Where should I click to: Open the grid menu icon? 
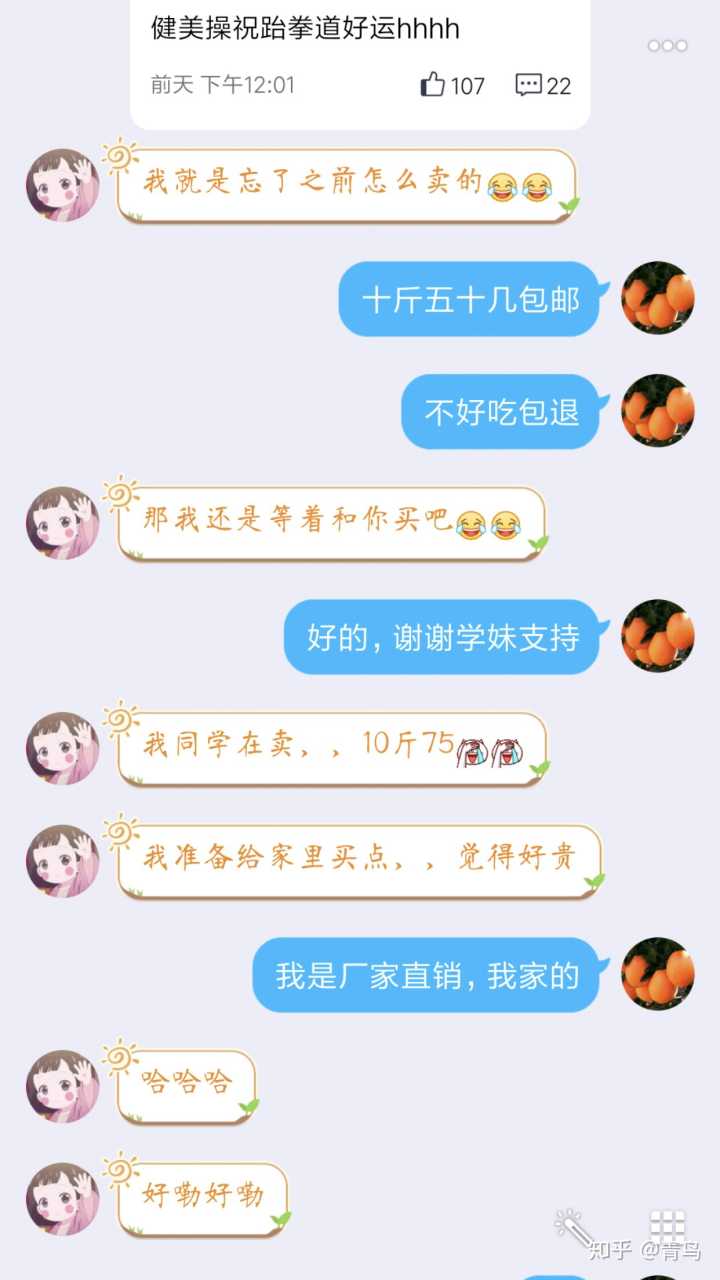tap(667, 1226)
